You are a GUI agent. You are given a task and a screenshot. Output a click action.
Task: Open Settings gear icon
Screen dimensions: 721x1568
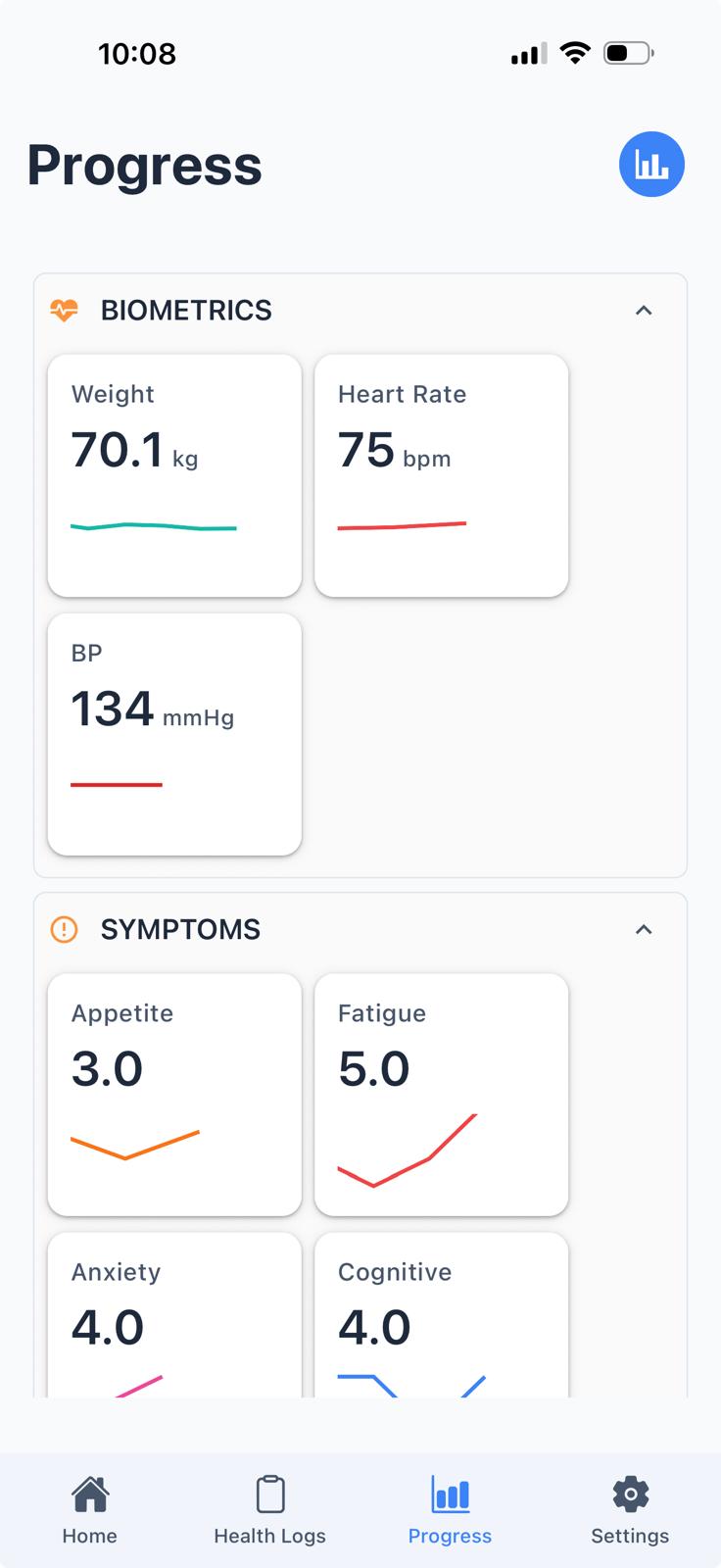(x=629, y=1494)
